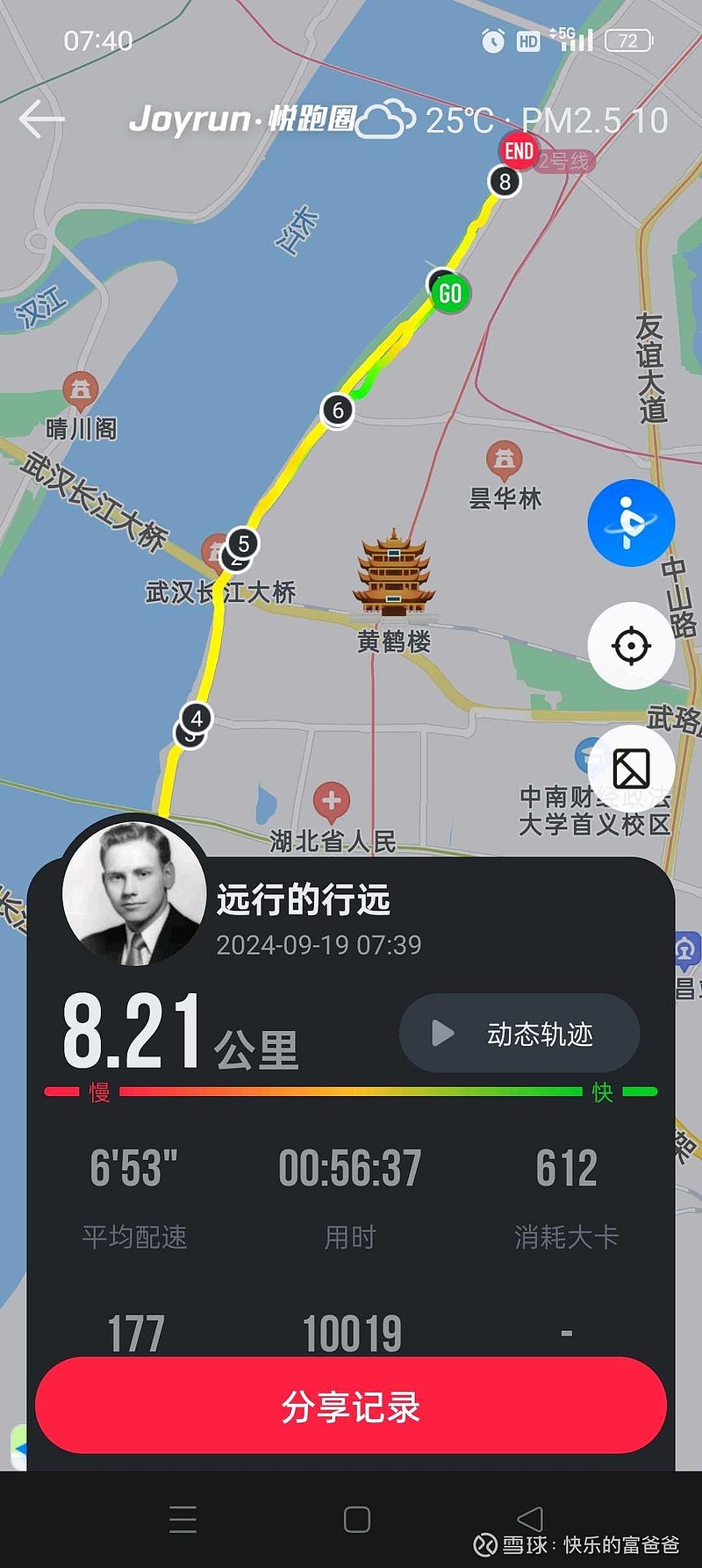
Task: Go back with the top-left arrow
Action: [41, 119]
